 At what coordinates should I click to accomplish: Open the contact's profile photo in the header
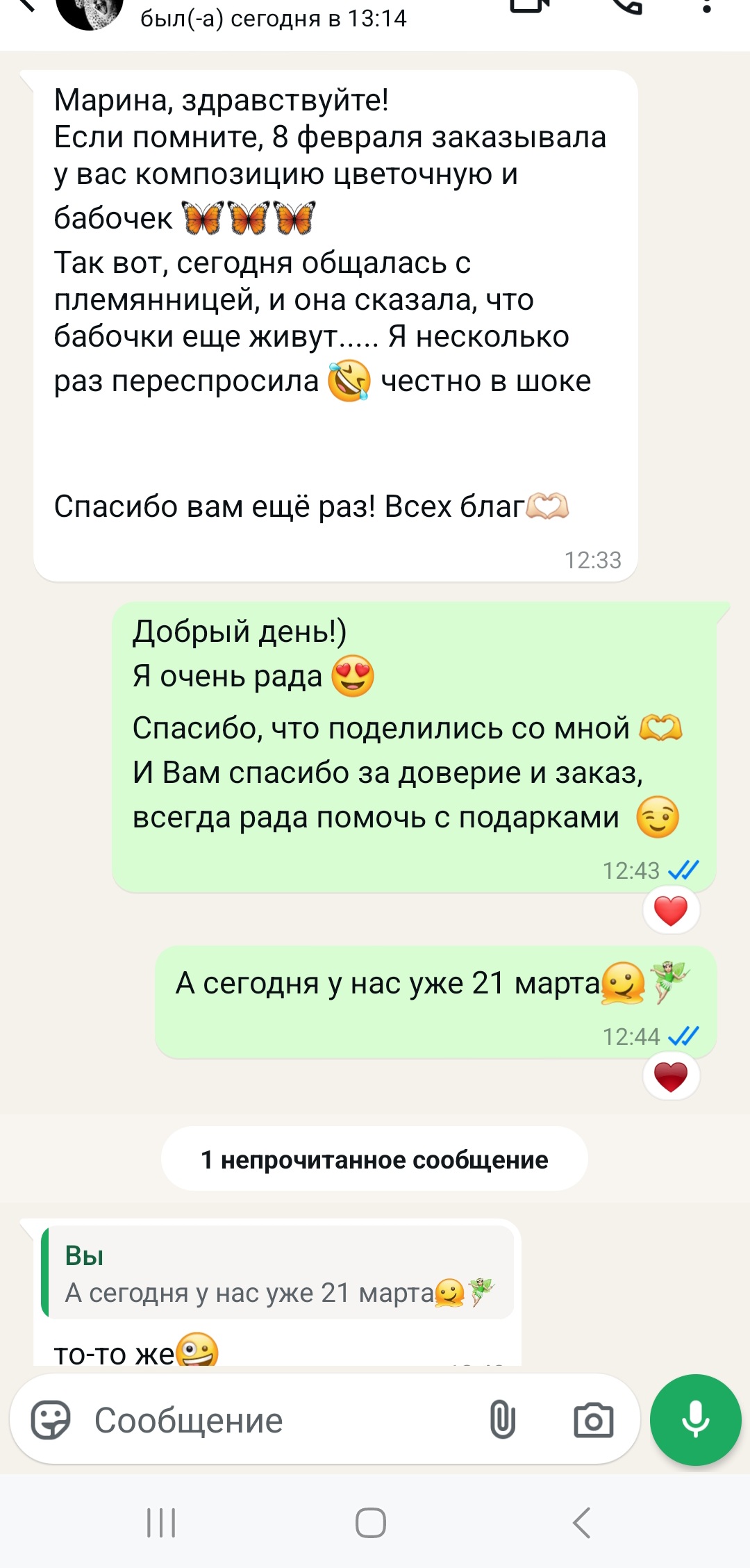click(89, 11)
